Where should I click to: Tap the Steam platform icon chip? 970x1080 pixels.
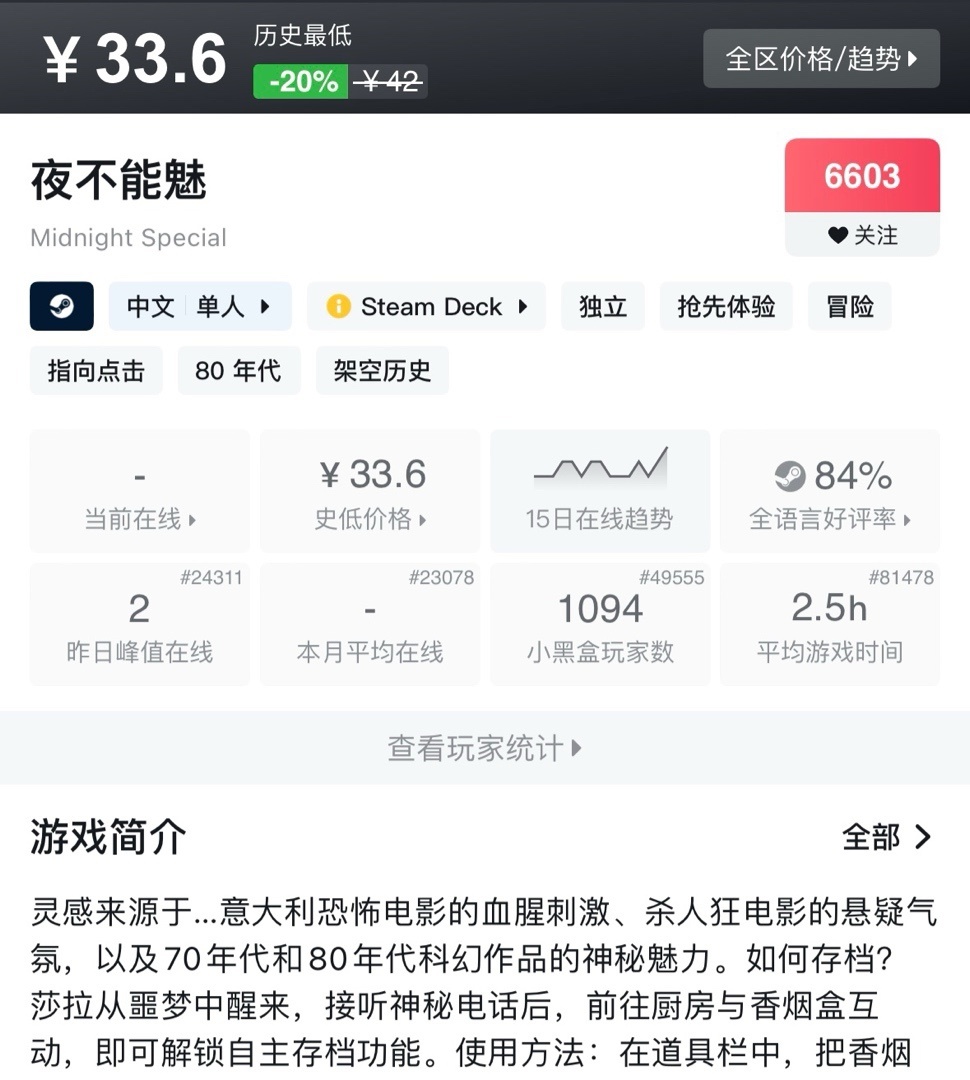[x=62, y=306]
